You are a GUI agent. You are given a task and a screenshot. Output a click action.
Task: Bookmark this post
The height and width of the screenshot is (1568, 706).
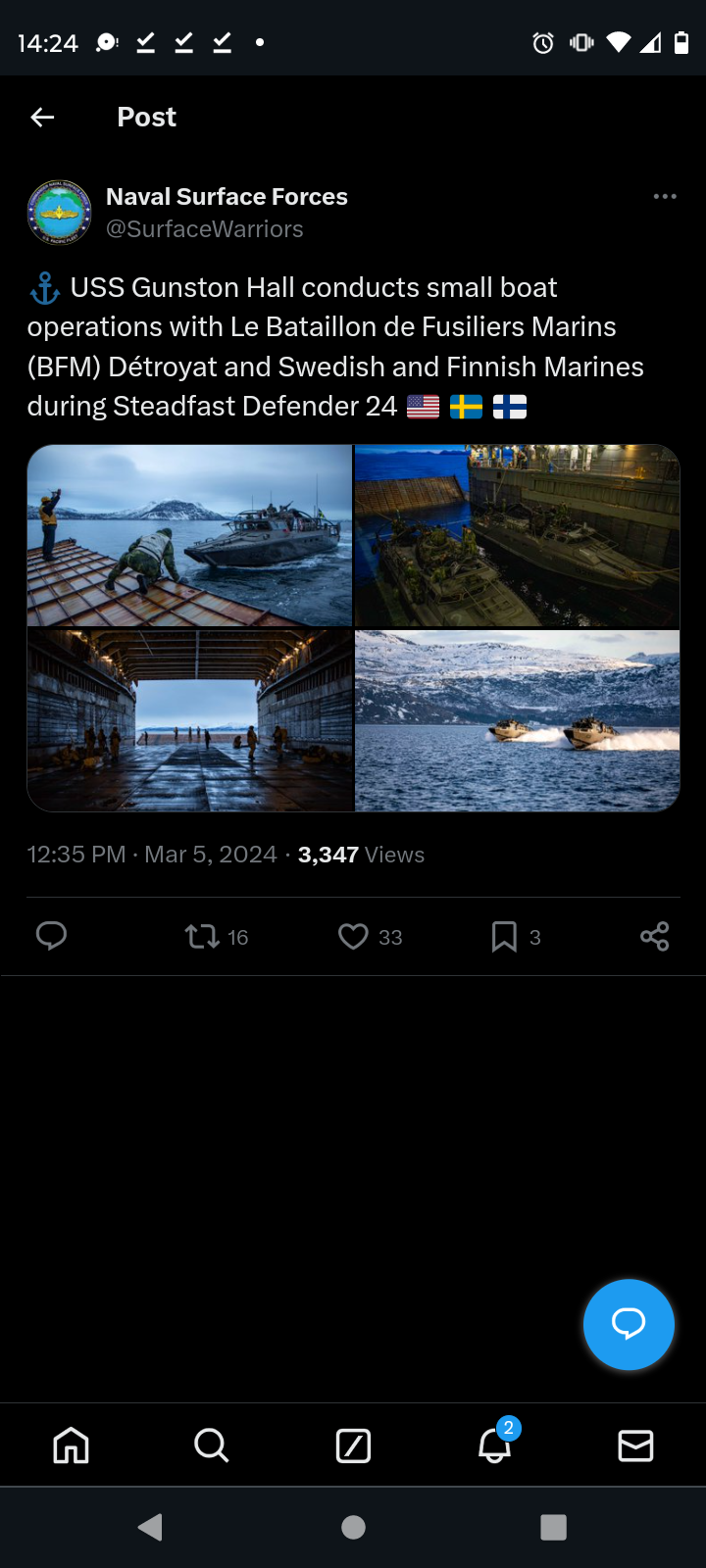coord(515,937)
